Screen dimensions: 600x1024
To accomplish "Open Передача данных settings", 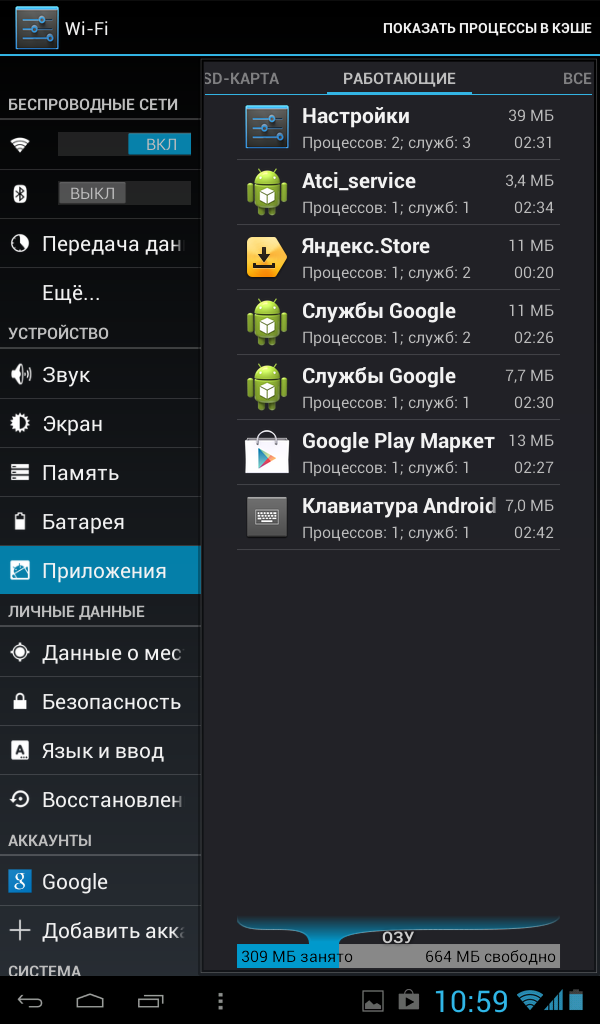I will pos(100,244).
